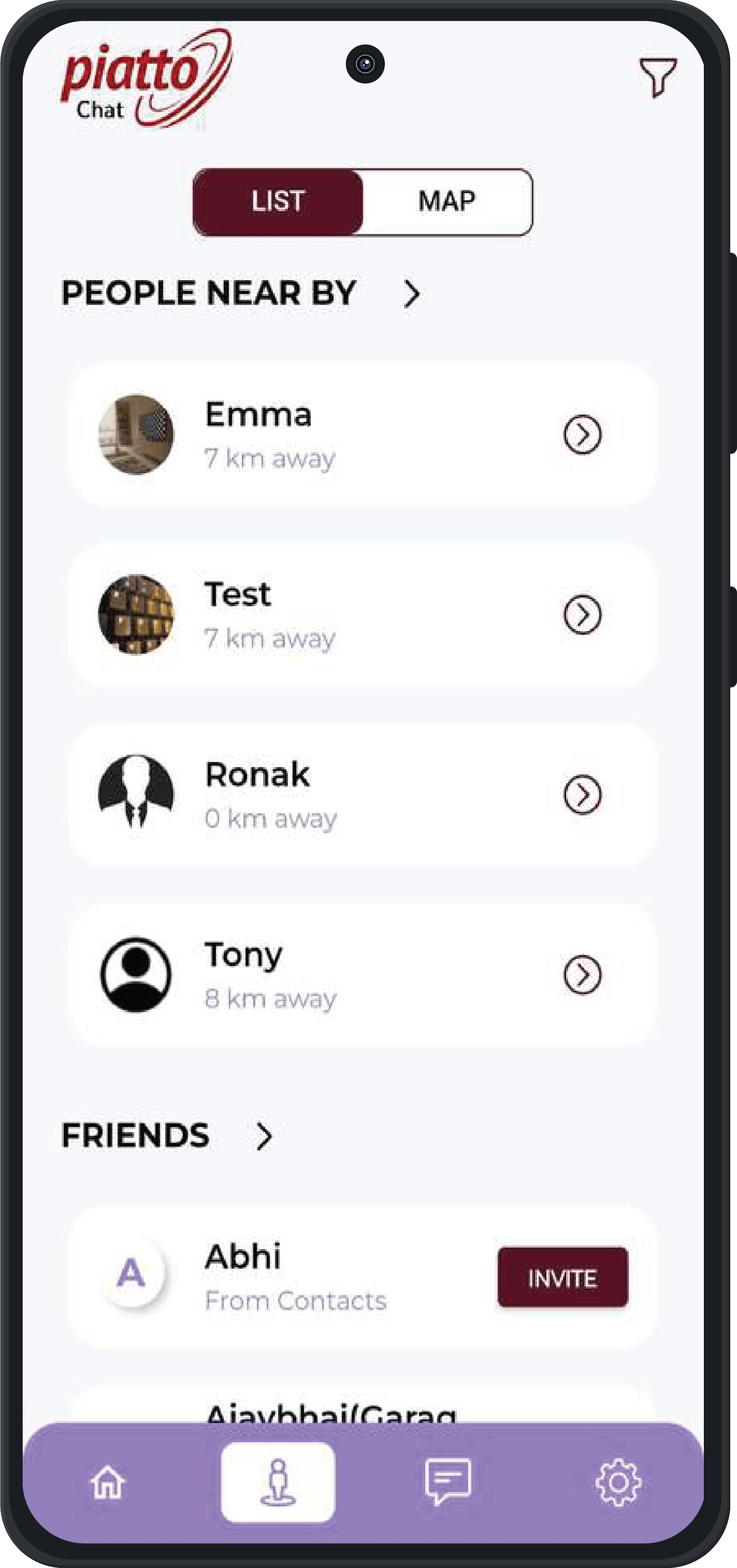The height and width of the screenshot is (1568, 737).
Task: Invite Abhi from contacts
Action: coord(562,1278)
